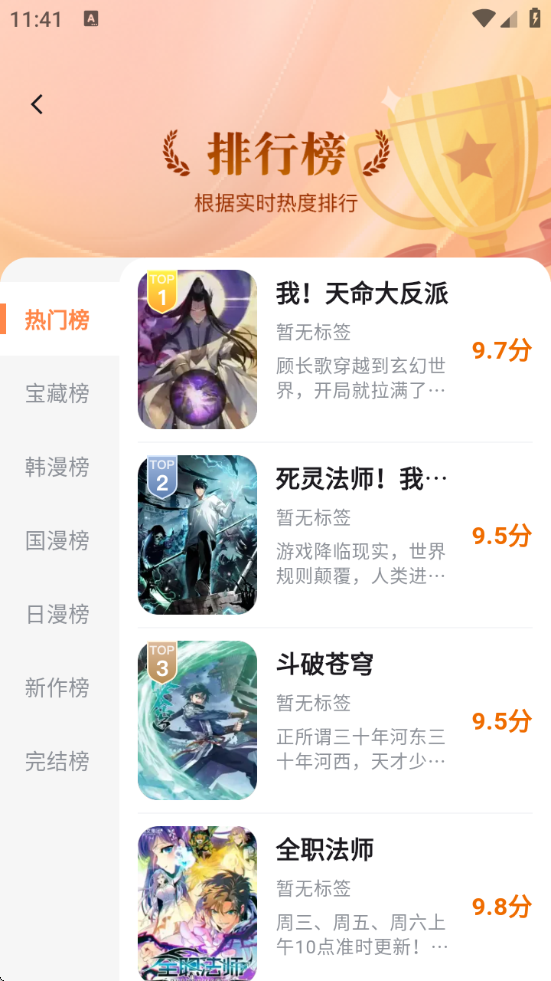This screenshot has width=551, height=981.
Task: Switch to the 完结榜 tab
Action: click(59, 761)
